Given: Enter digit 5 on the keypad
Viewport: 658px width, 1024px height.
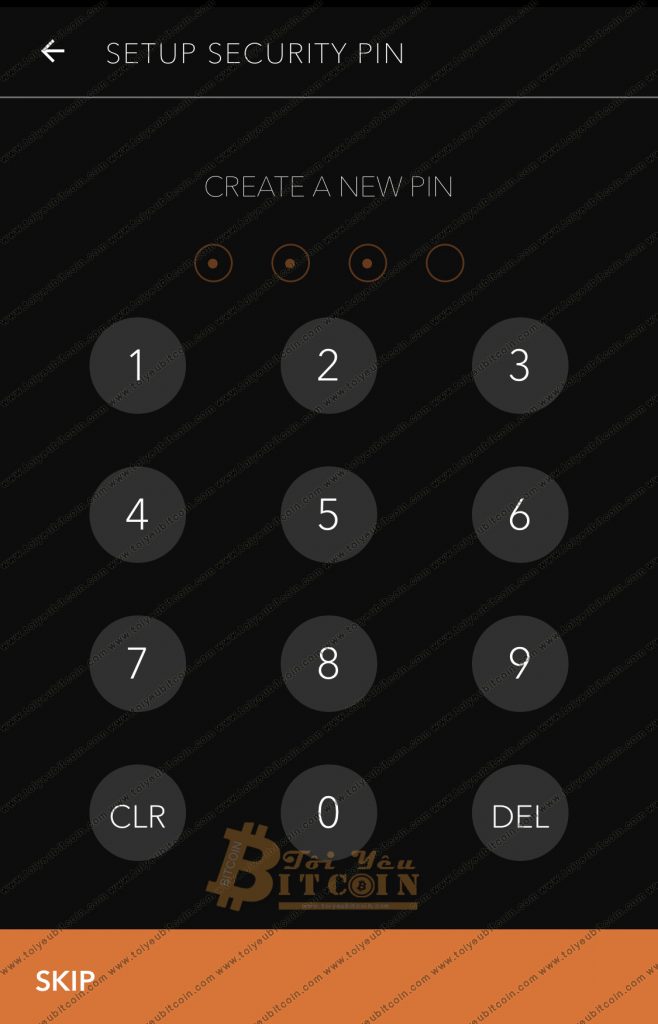Looking at the screenshot, I should pos(328,515).
